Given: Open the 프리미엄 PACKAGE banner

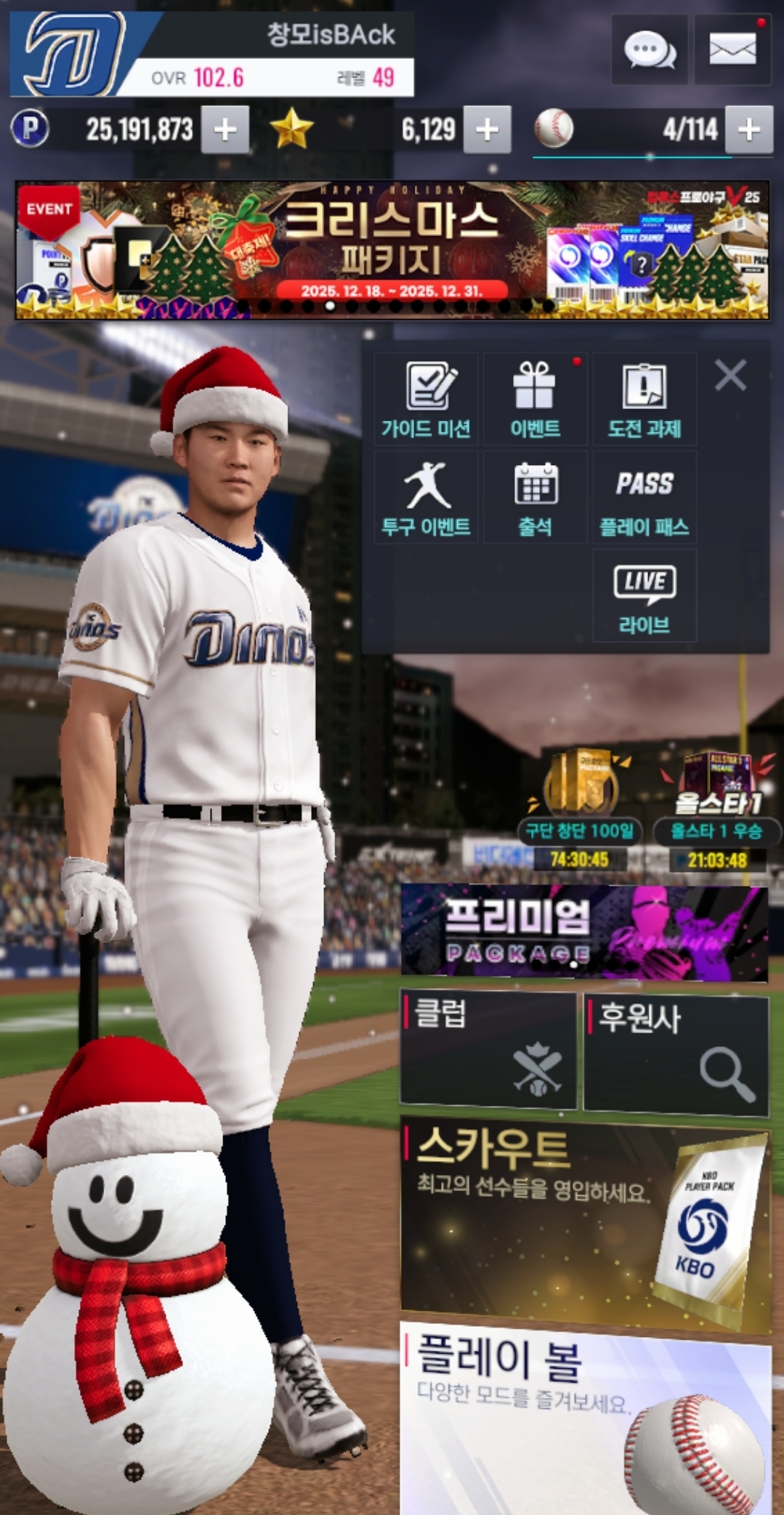Looking at the screenshot, I should point(584,932).
